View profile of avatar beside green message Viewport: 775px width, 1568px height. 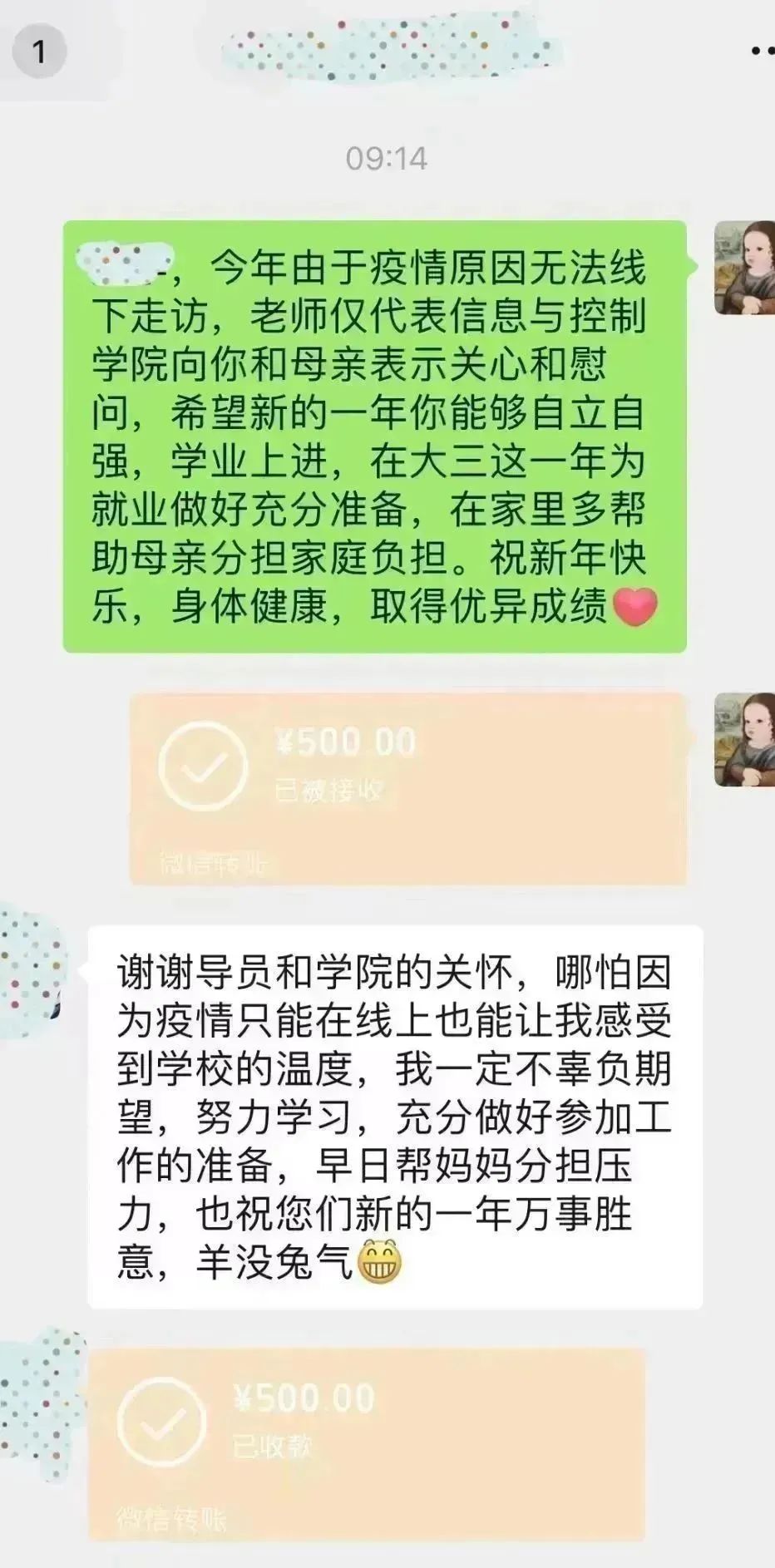tap(744, 268)
